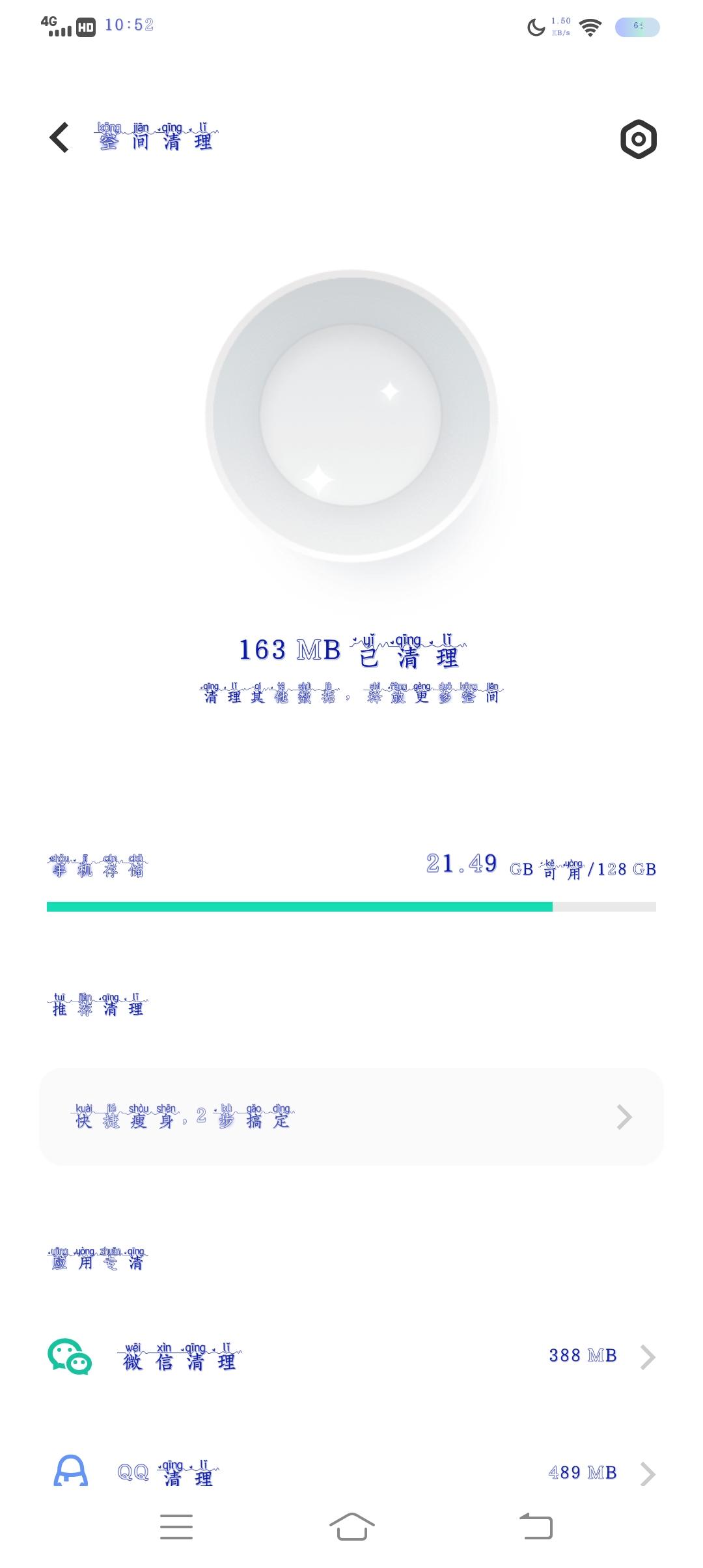
Task: Open the settings gear icon at top right
Action: pos(639,139)
